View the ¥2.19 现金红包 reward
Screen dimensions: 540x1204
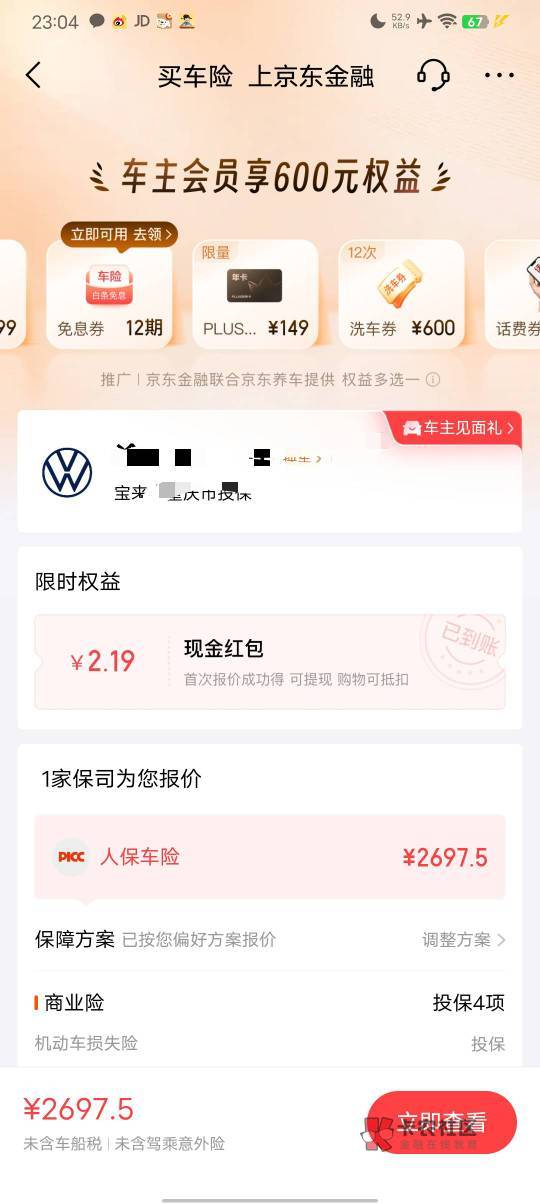tap(270, 662)
